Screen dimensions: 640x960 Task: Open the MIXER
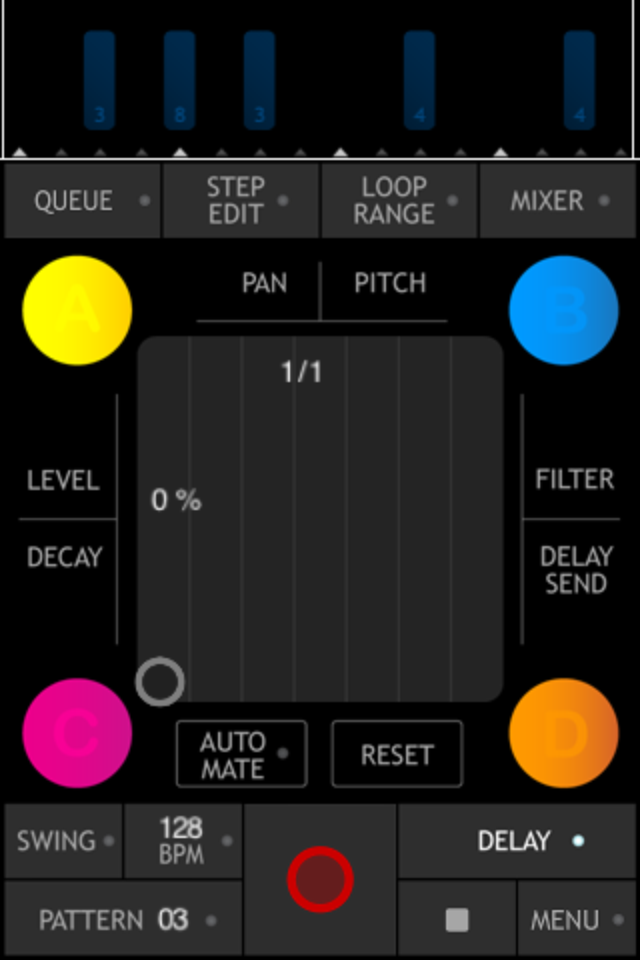tap(558, 201)
